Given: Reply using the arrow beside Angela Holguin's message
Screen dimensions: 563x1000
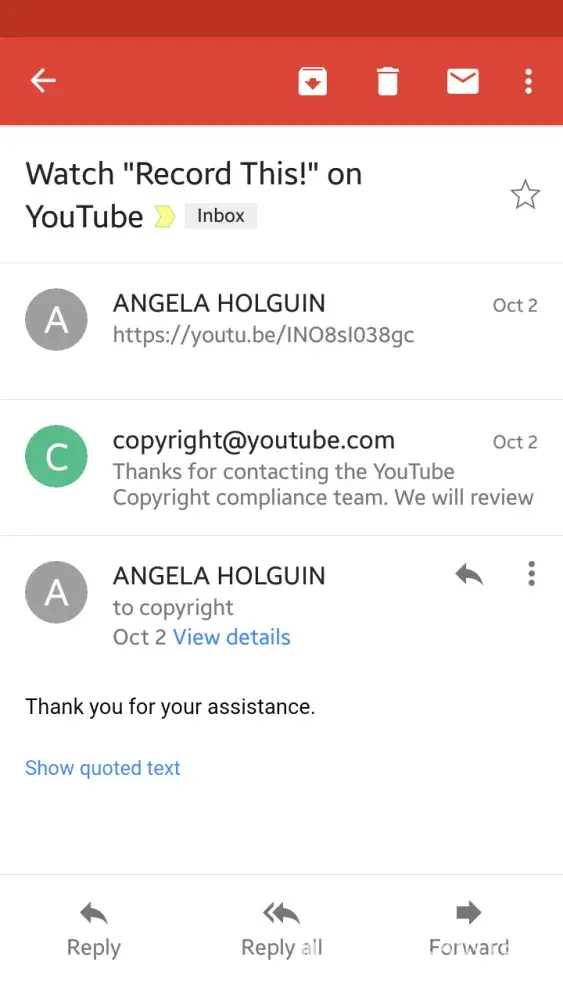Looking at the screenshot, I should [x=469, y=575].
